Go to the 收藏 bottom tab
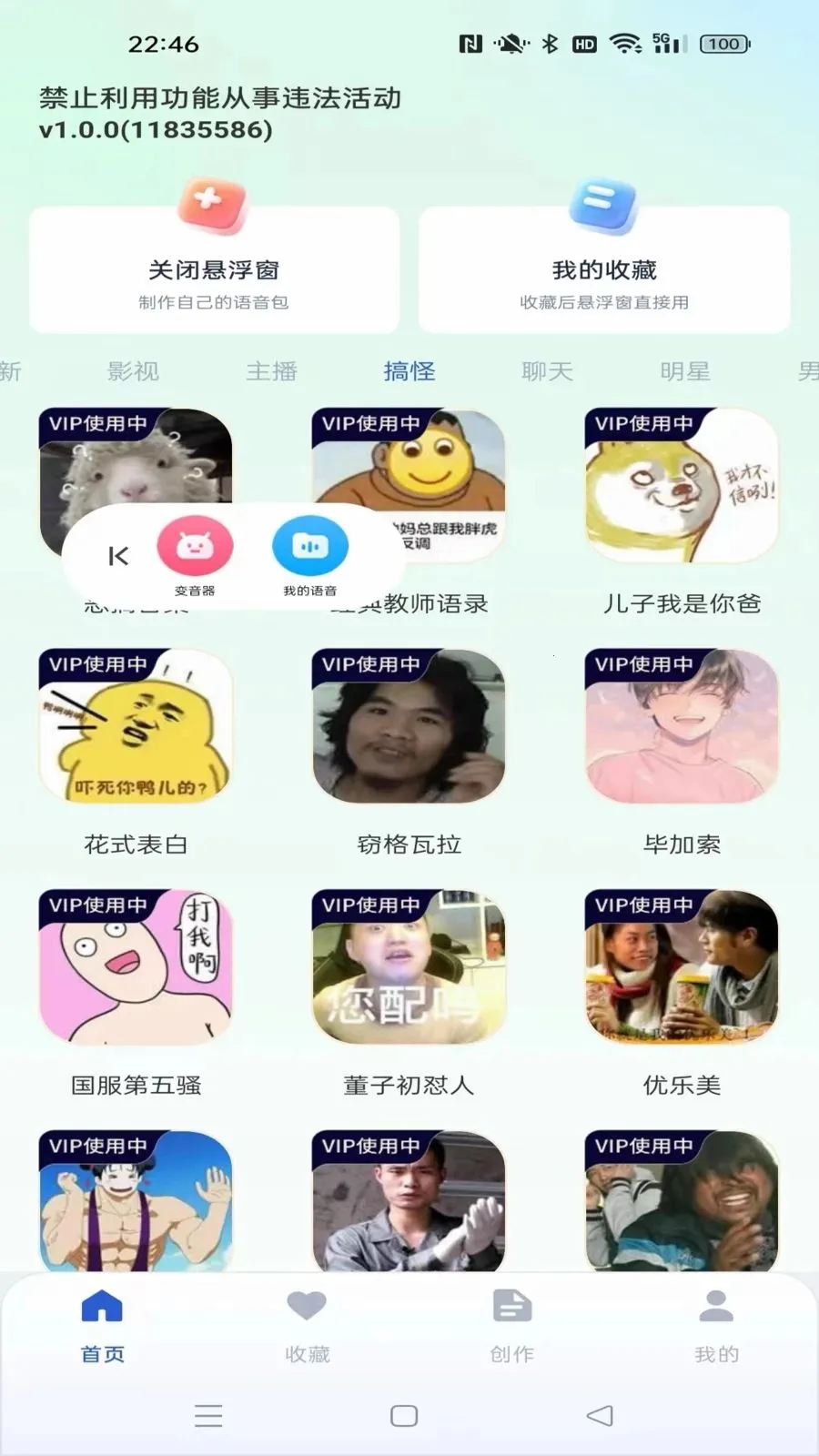Screen dimensions: 819x1456 [307, 1326]
